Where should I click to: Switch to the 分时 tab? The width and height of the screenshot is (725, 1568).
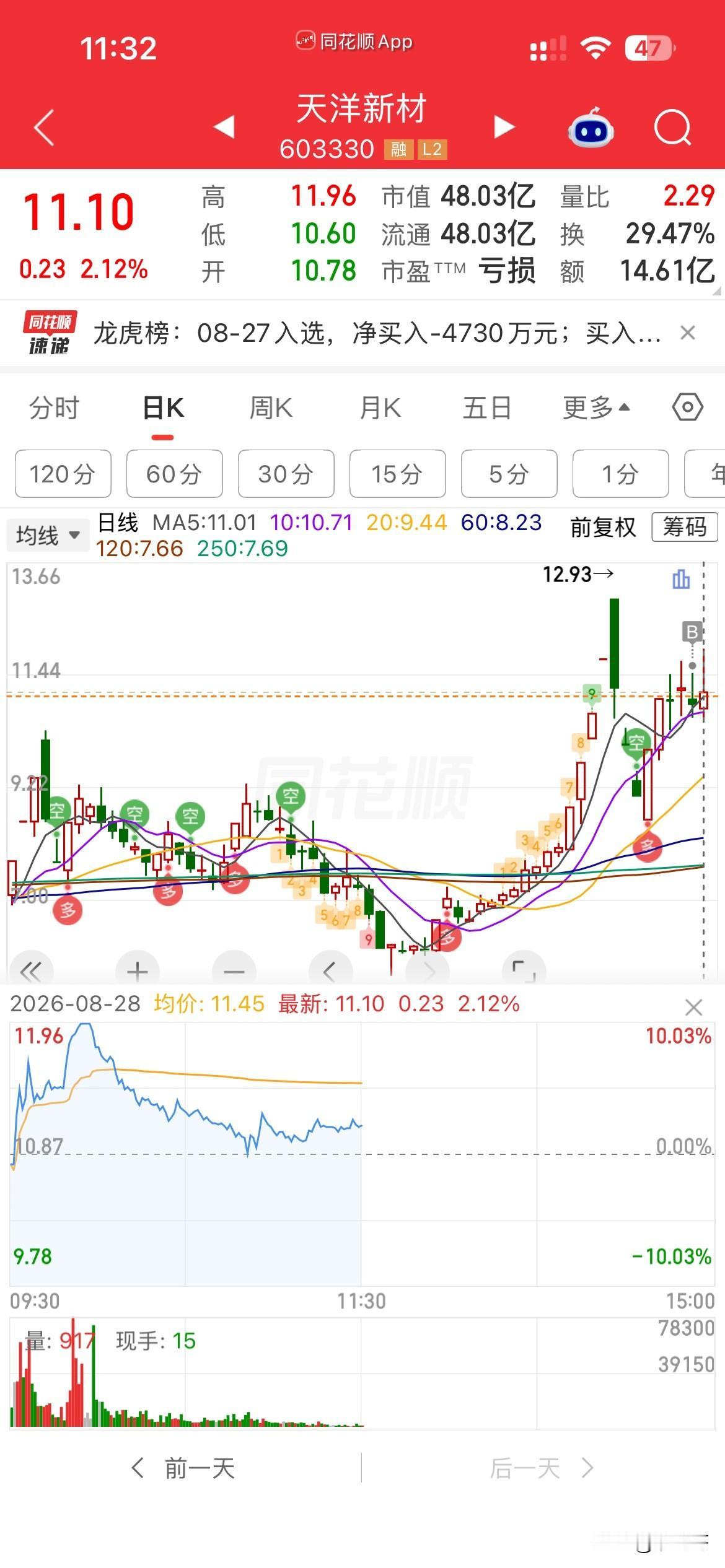(54, 408)
